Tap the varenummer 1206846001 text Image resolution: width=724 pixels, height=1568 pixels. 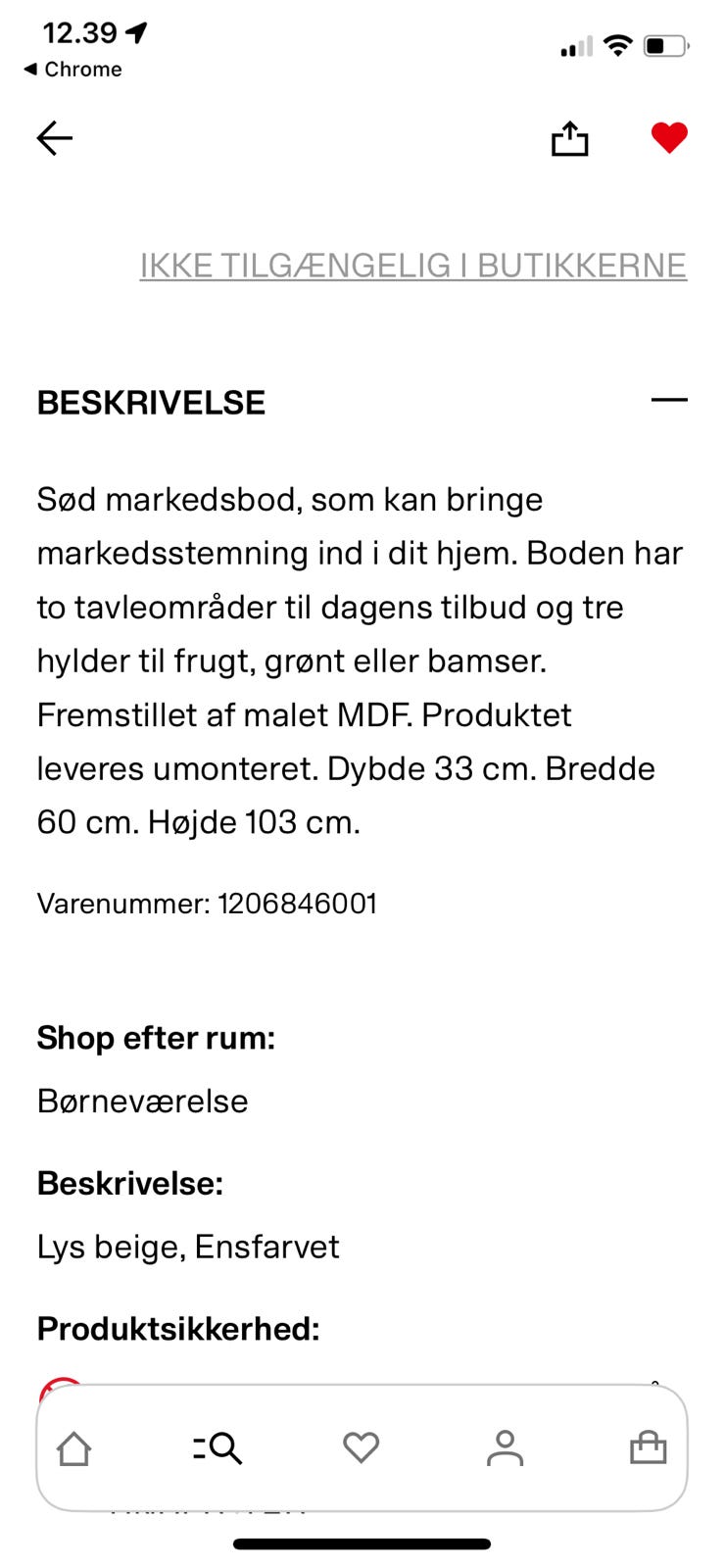pos(207,903)
